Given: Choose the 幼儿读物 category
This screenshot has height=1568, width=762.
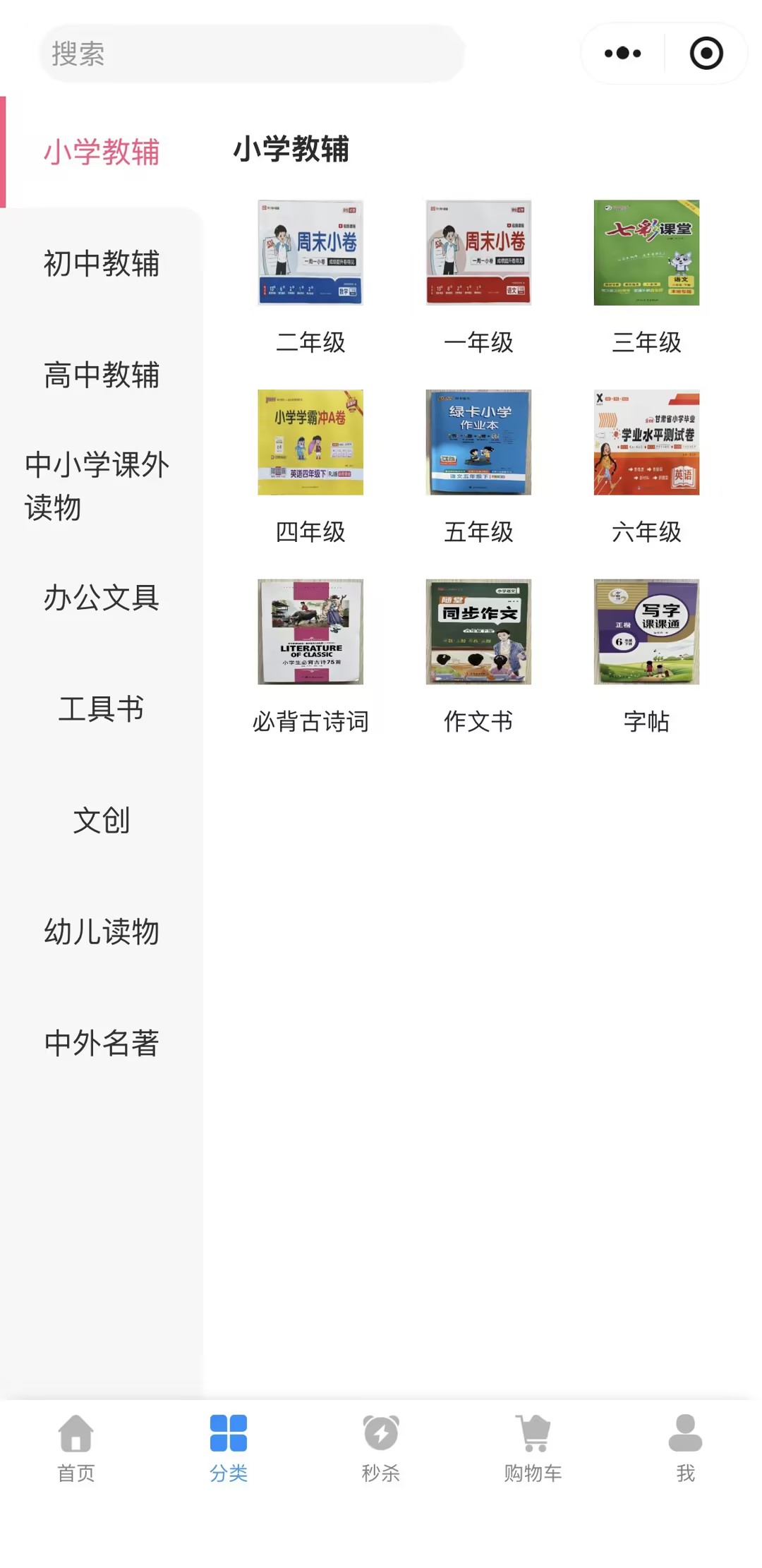Looking at the screenshot, I should click(102, 932).
